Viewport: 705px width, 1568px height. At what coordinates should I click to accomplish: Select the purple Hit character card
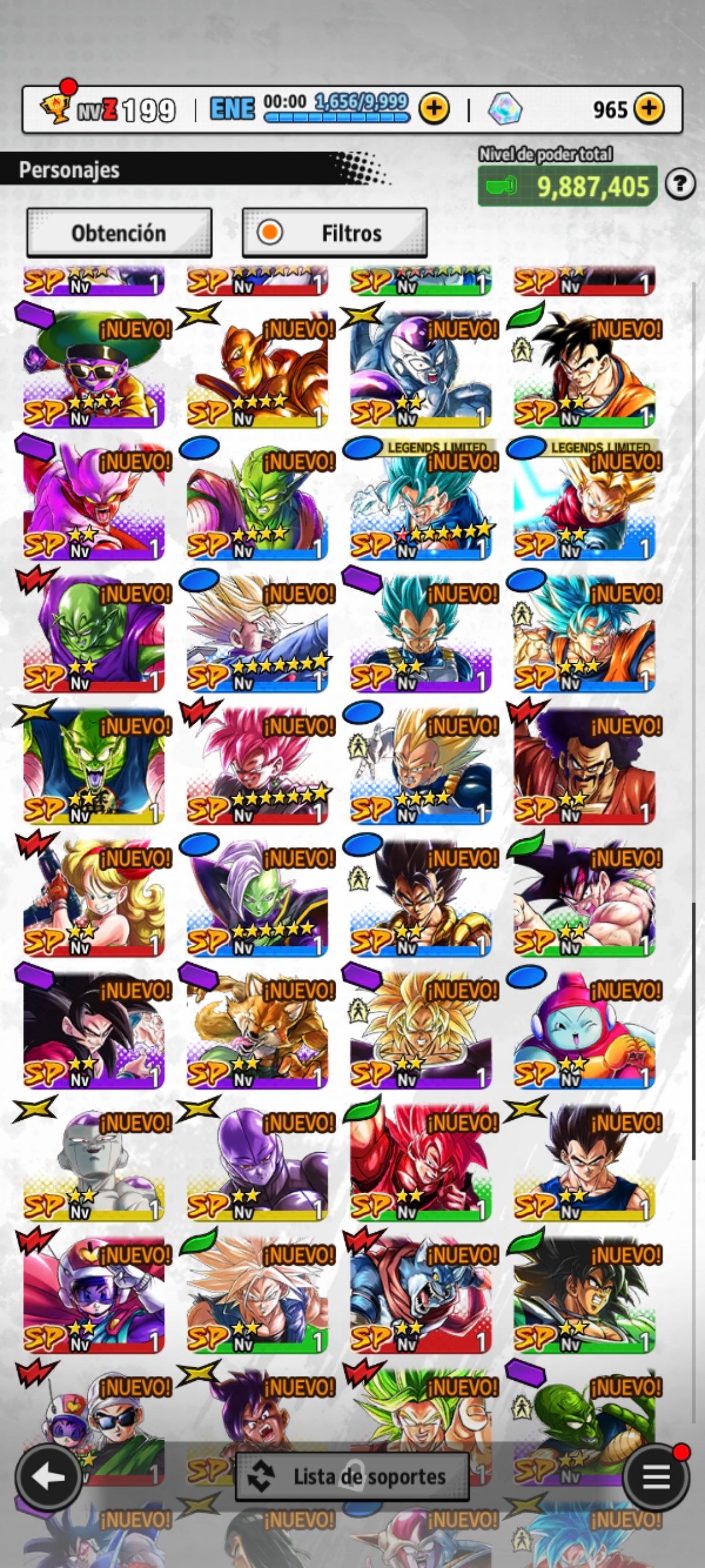[x=257, y=1159]
